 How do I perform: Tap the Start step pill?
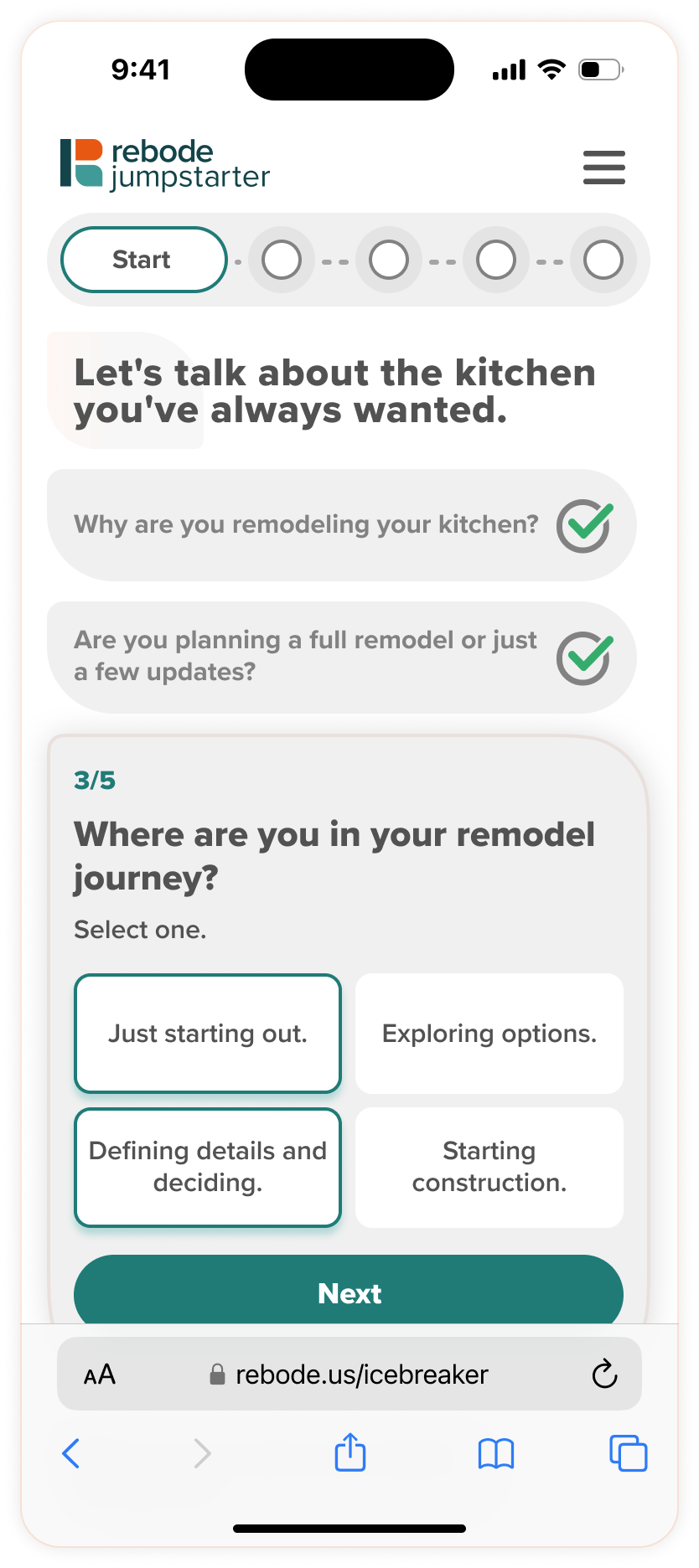(x=144, y=260)
